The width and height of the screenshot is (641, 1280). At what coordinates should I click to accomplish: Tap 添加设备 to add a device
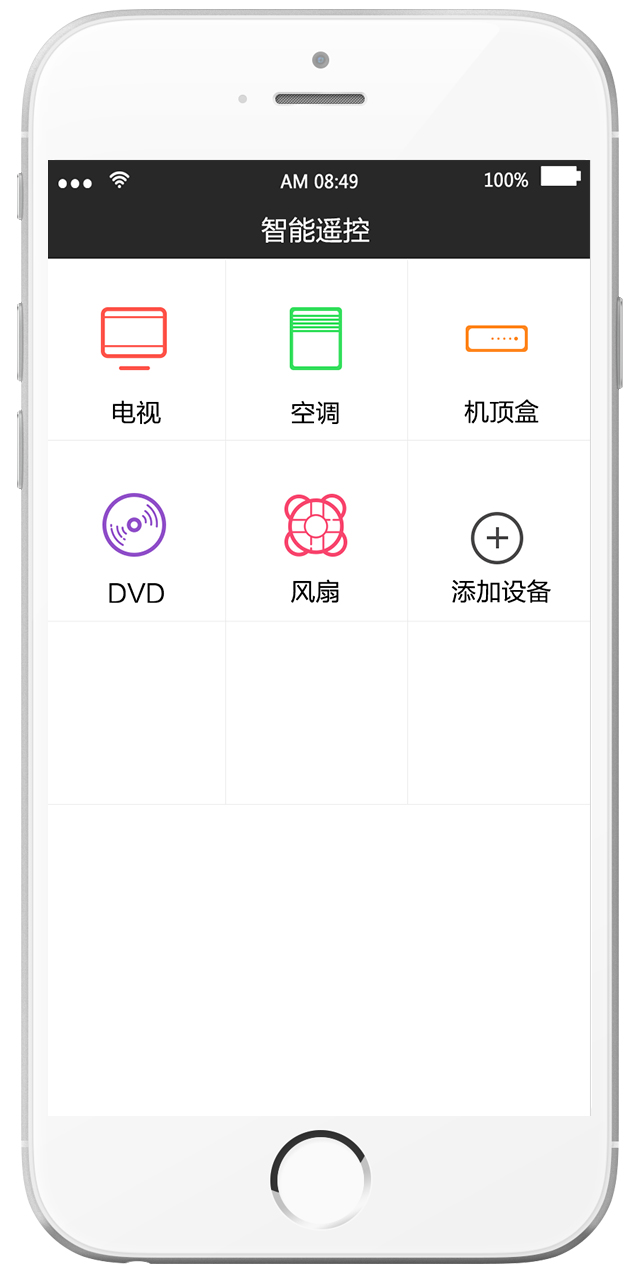498,531
